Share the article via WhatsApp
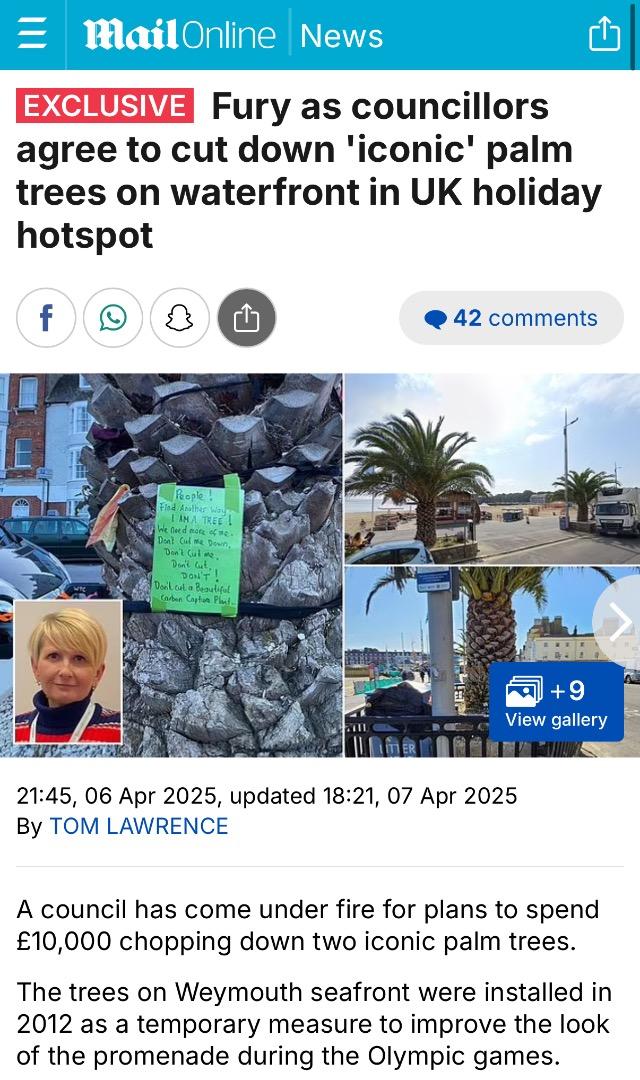Screen dimensions: 640x1080 113,318
